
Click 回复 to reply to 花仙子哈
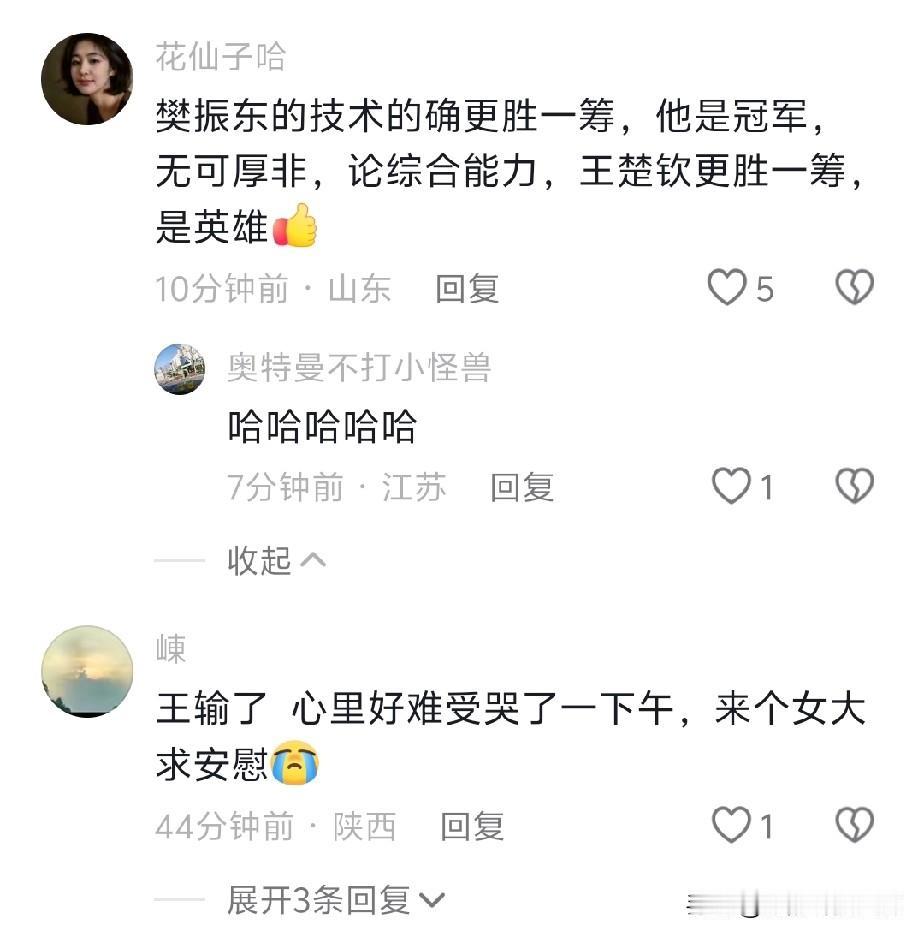point(467,290)
